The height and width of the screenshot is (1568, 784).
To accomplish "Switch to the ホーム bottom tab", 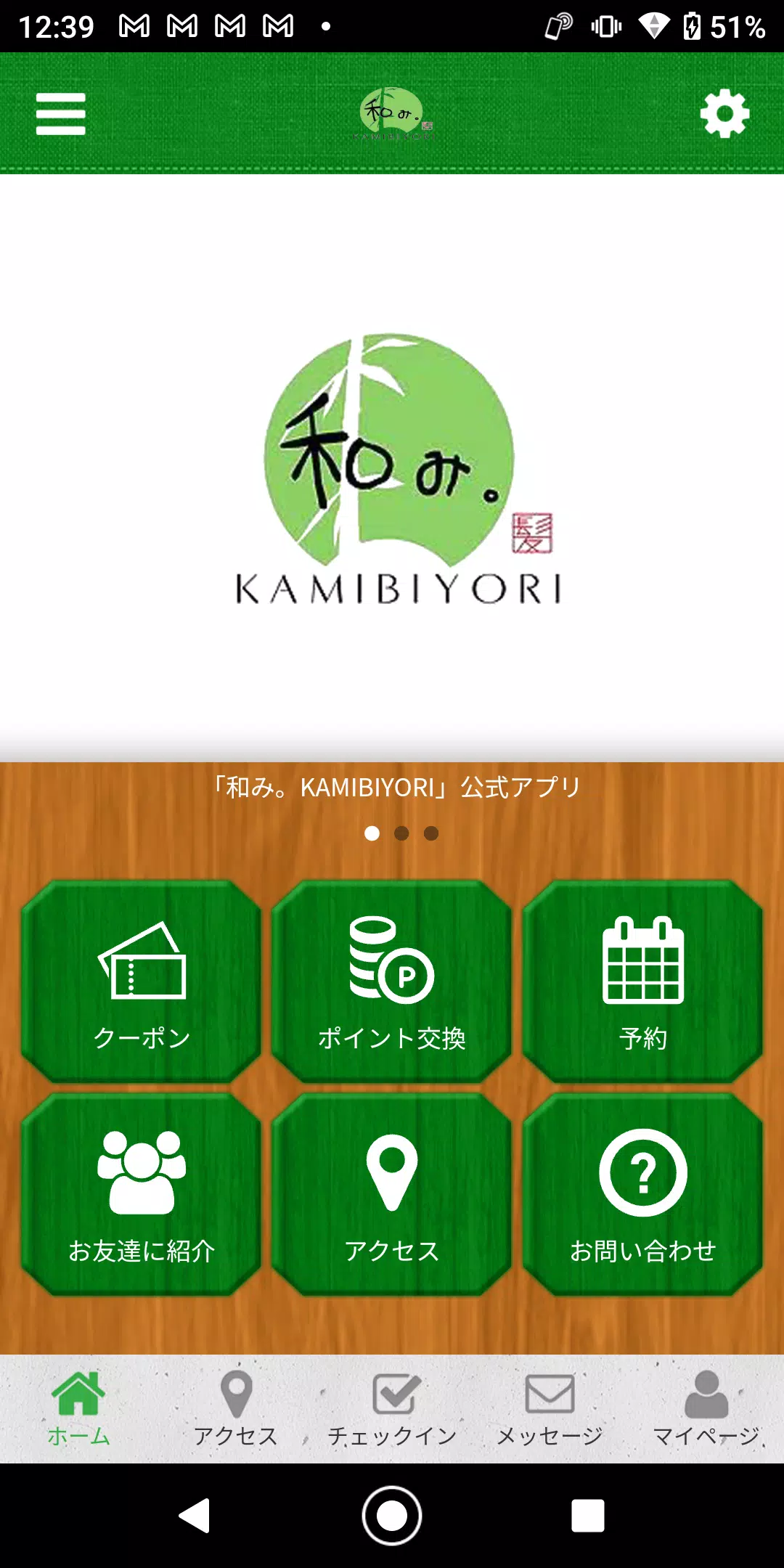I will click(78, 1408).
